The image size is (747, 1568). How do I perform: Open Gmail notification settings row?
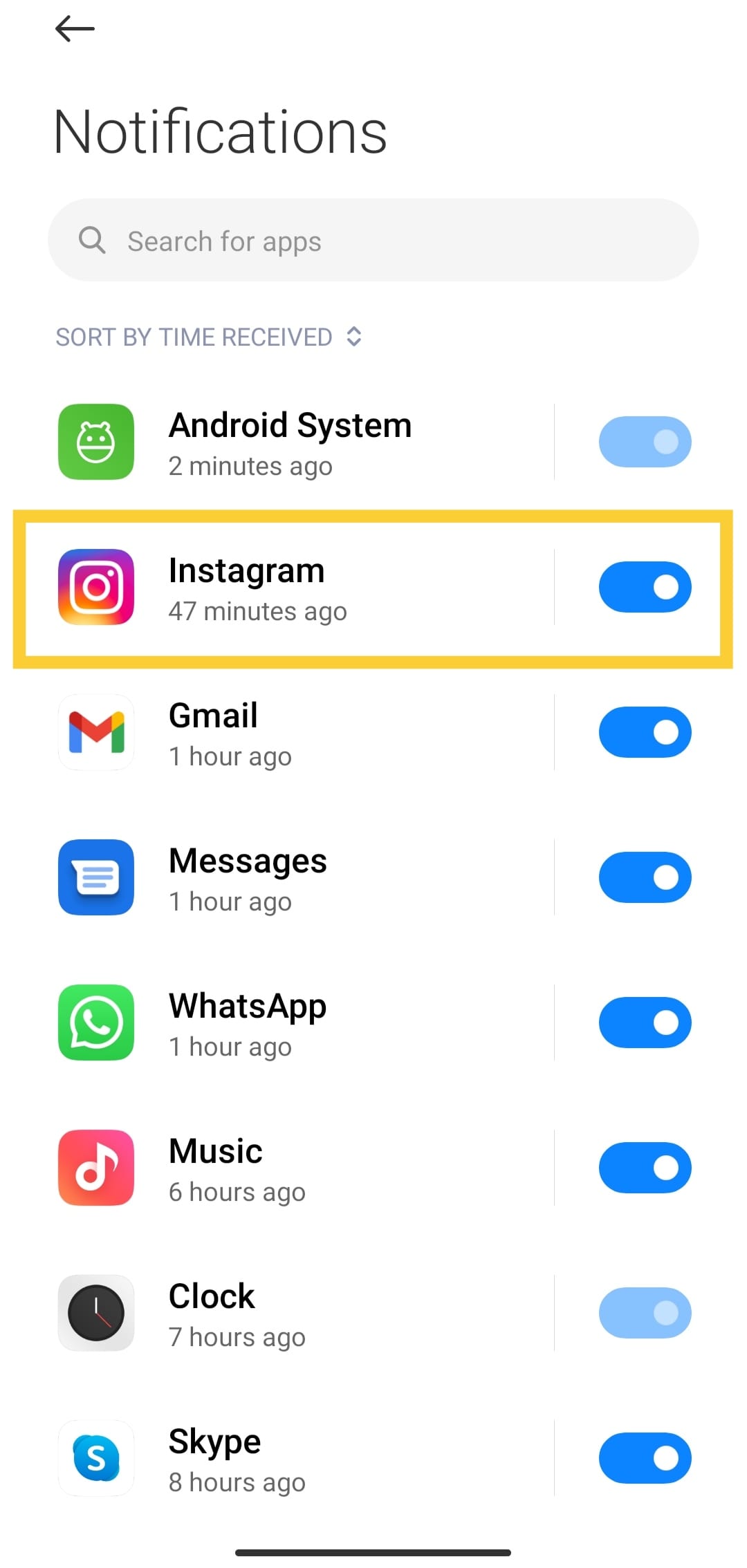311,733
